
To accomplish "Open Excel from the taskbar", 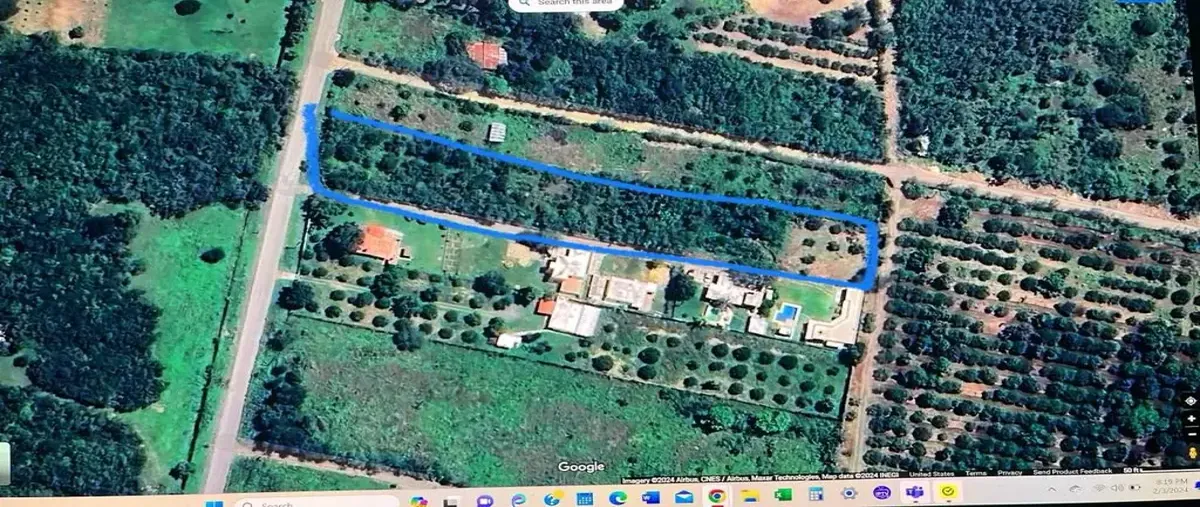I will [x=783, y=495].
